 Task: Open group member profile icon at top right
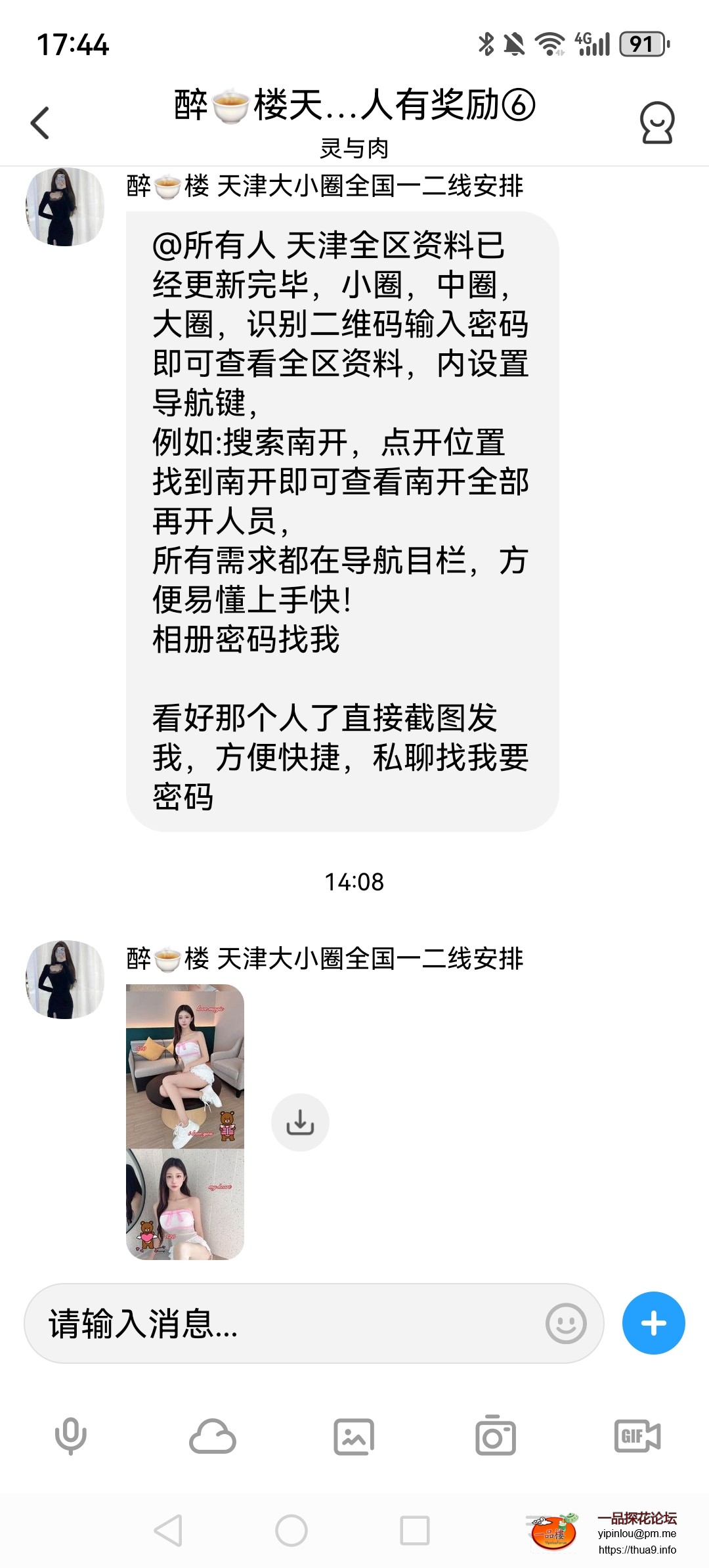coord(659,121)
